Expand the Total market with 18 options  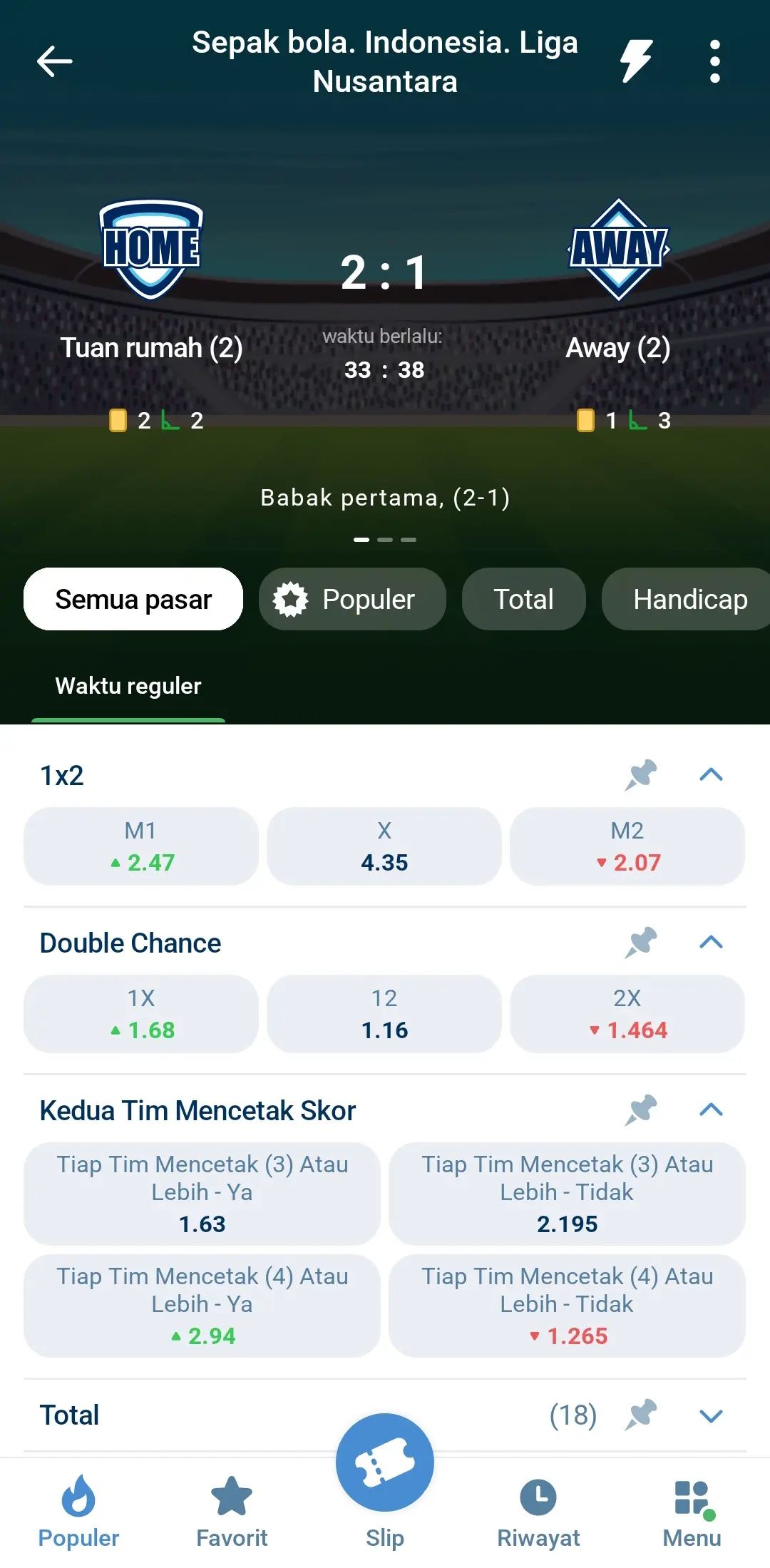[x=711, y=1415]
